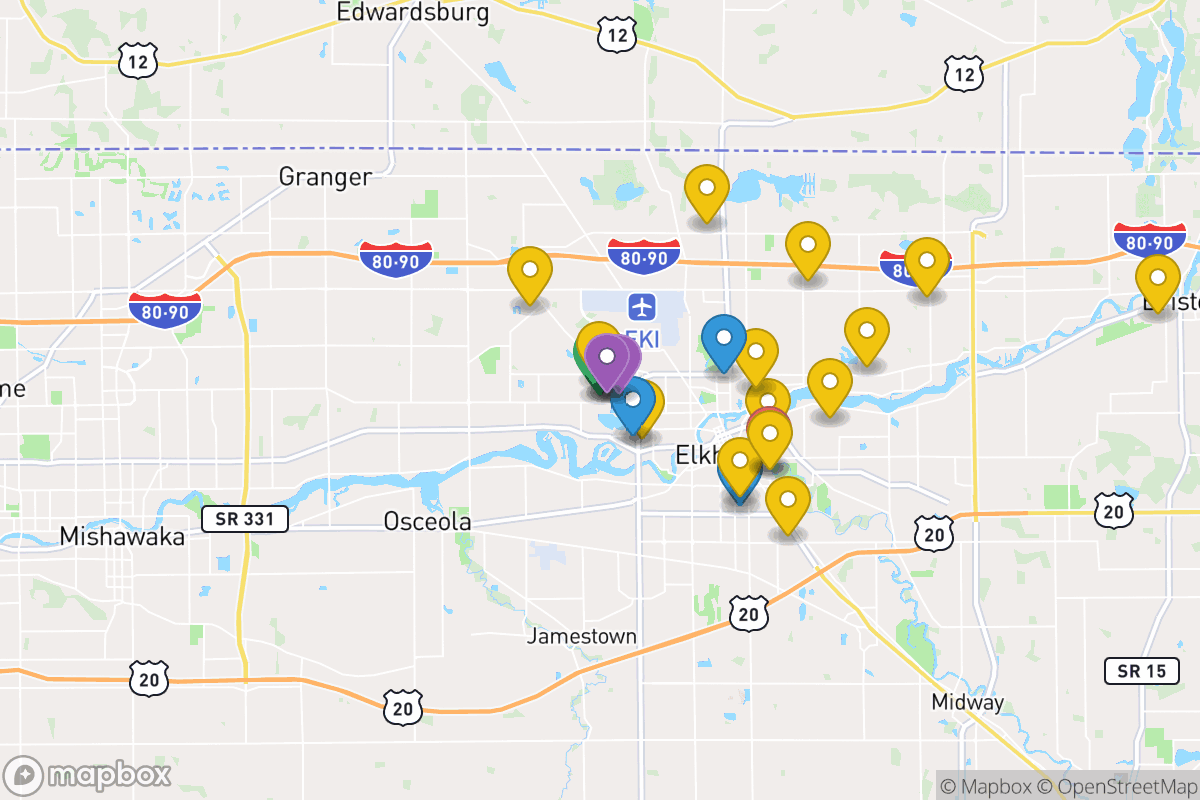Screen dimensions: 1200x800
Task: Open the OpenStreetMap attribution link
Action: pyautogui.click(x=1116, y=786)
